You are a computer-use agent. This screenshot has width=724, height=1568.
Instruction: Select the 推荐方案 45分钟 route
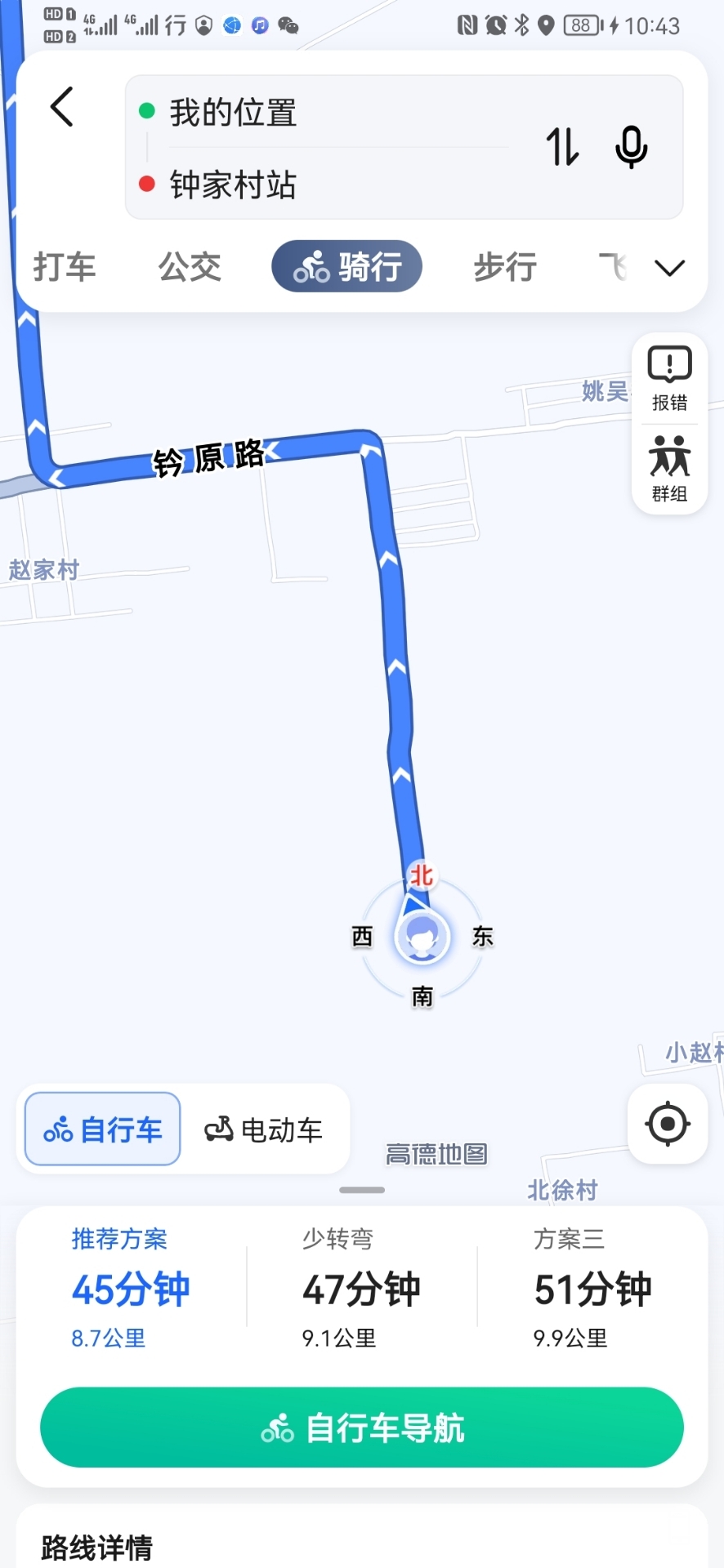pyautogui.click(x=131, y=1289)
